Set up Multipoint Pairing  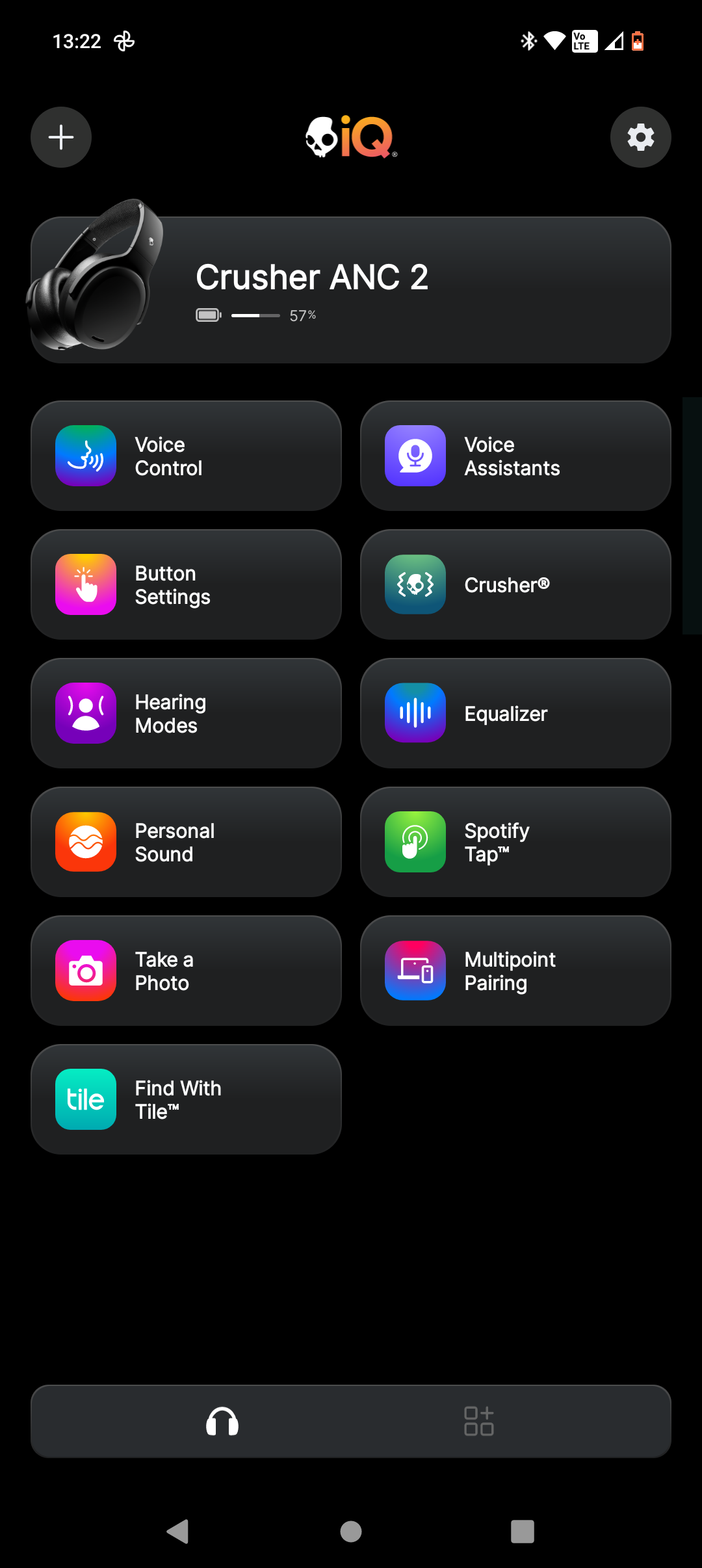coord(515,970)
